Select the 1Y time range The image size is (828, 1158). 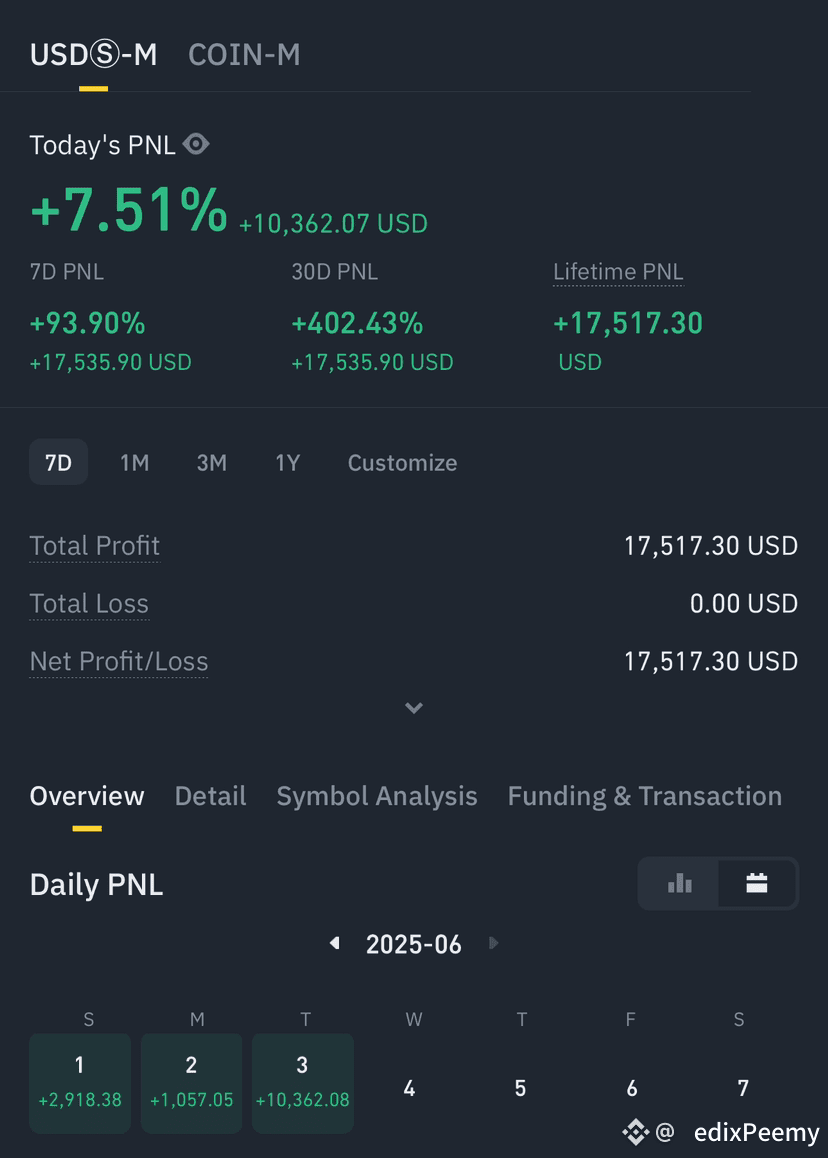coord(287,462)
